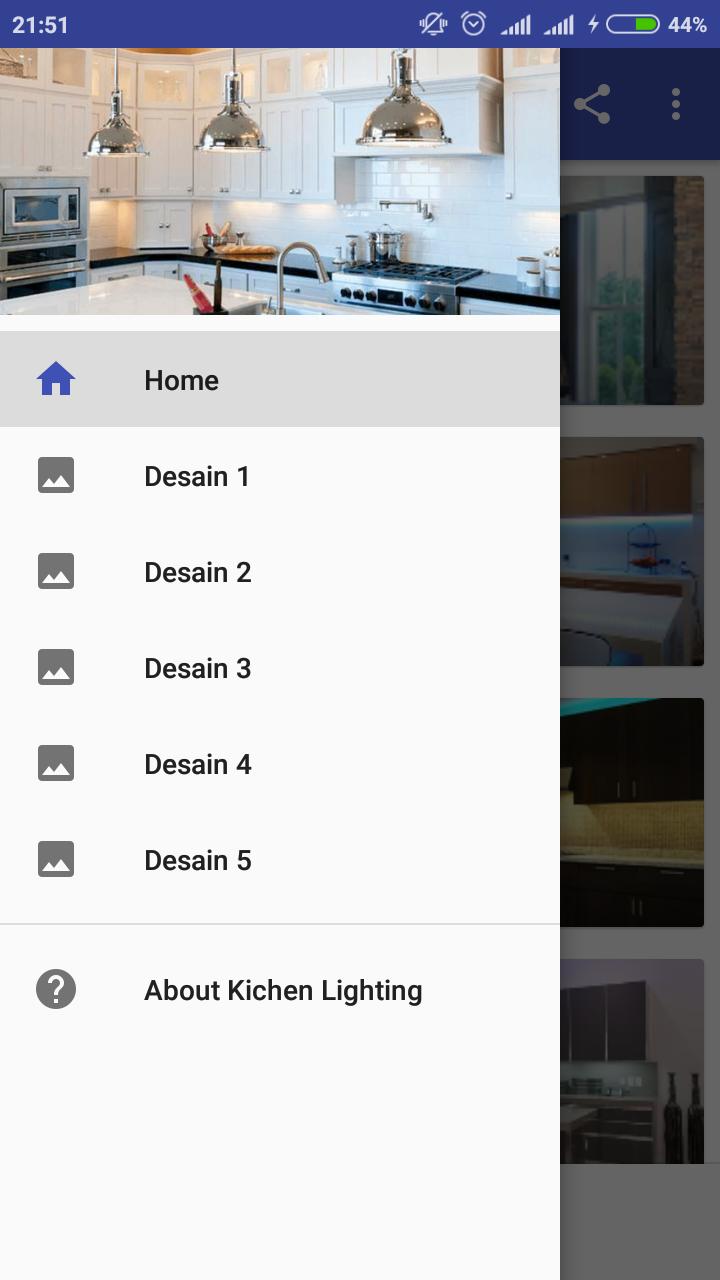Screen dimensions: 720x1280
Task: Tap the image icon next to Desain 2
Action: point(57,571)
